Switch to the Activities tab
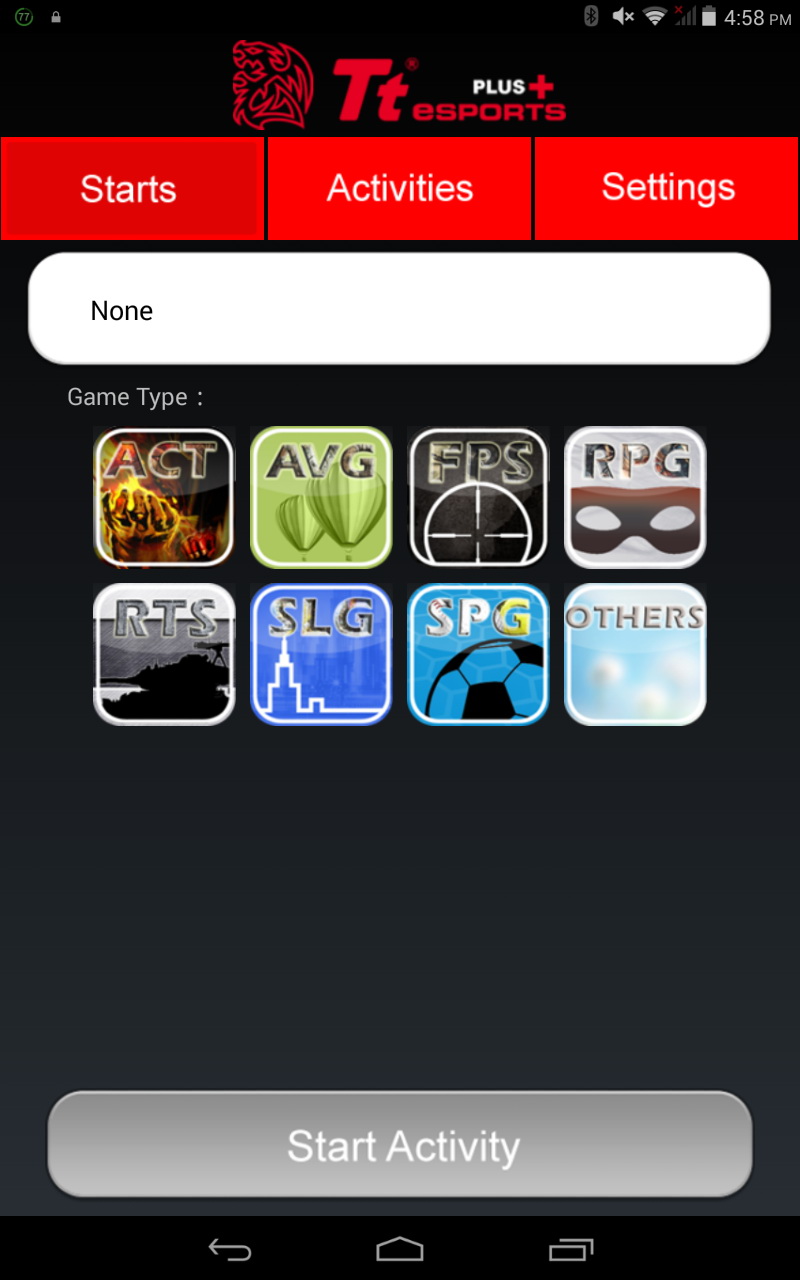 (x=399, y=188)
